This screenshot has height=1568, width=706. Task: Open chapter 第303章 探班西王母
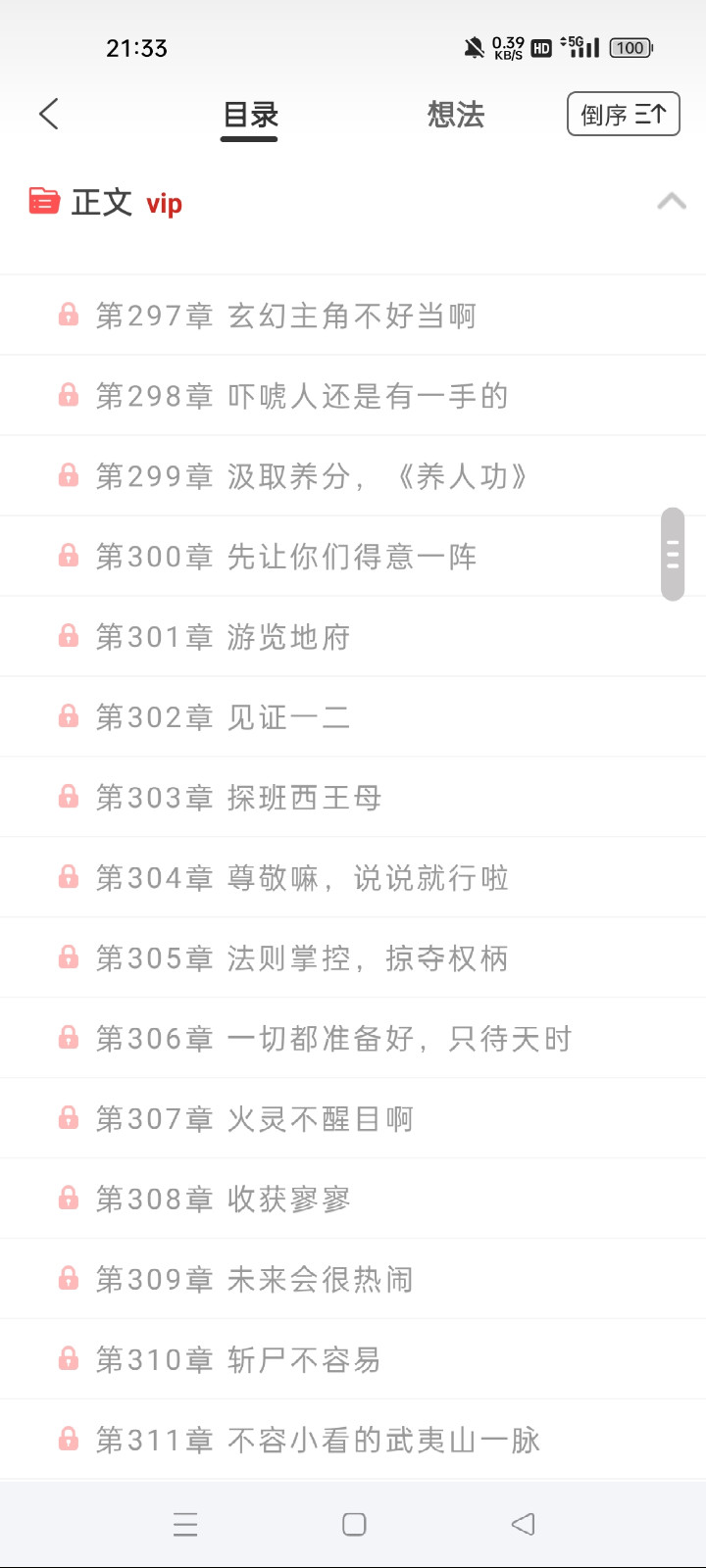pyautogui.click(x=238, y=798)
